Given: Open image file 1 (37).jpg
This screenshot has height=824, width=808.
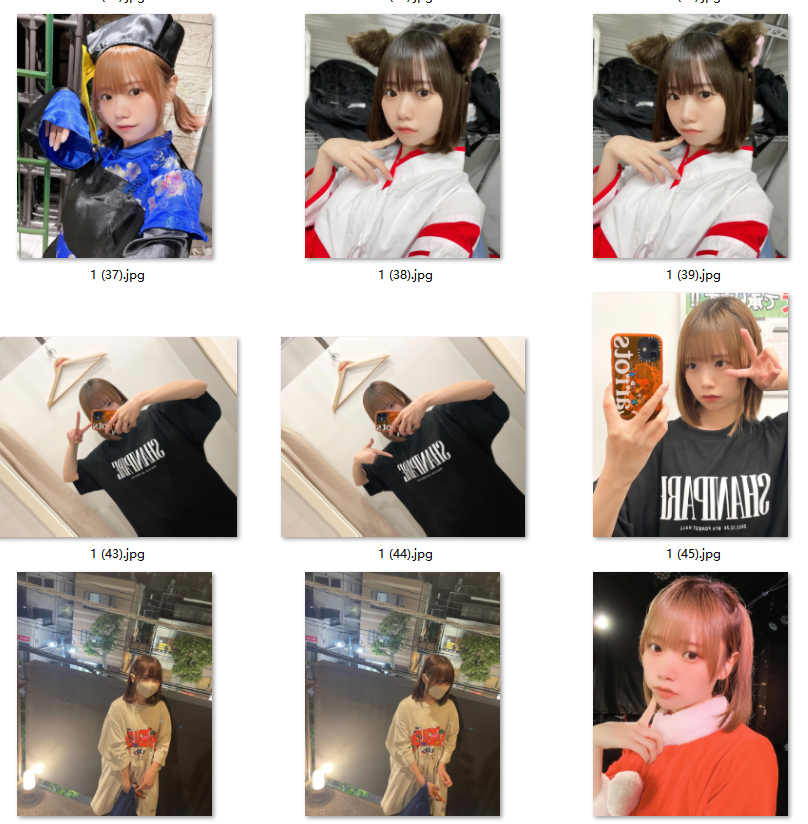Looking at the screenshot, I should click(x=115, y=136).
